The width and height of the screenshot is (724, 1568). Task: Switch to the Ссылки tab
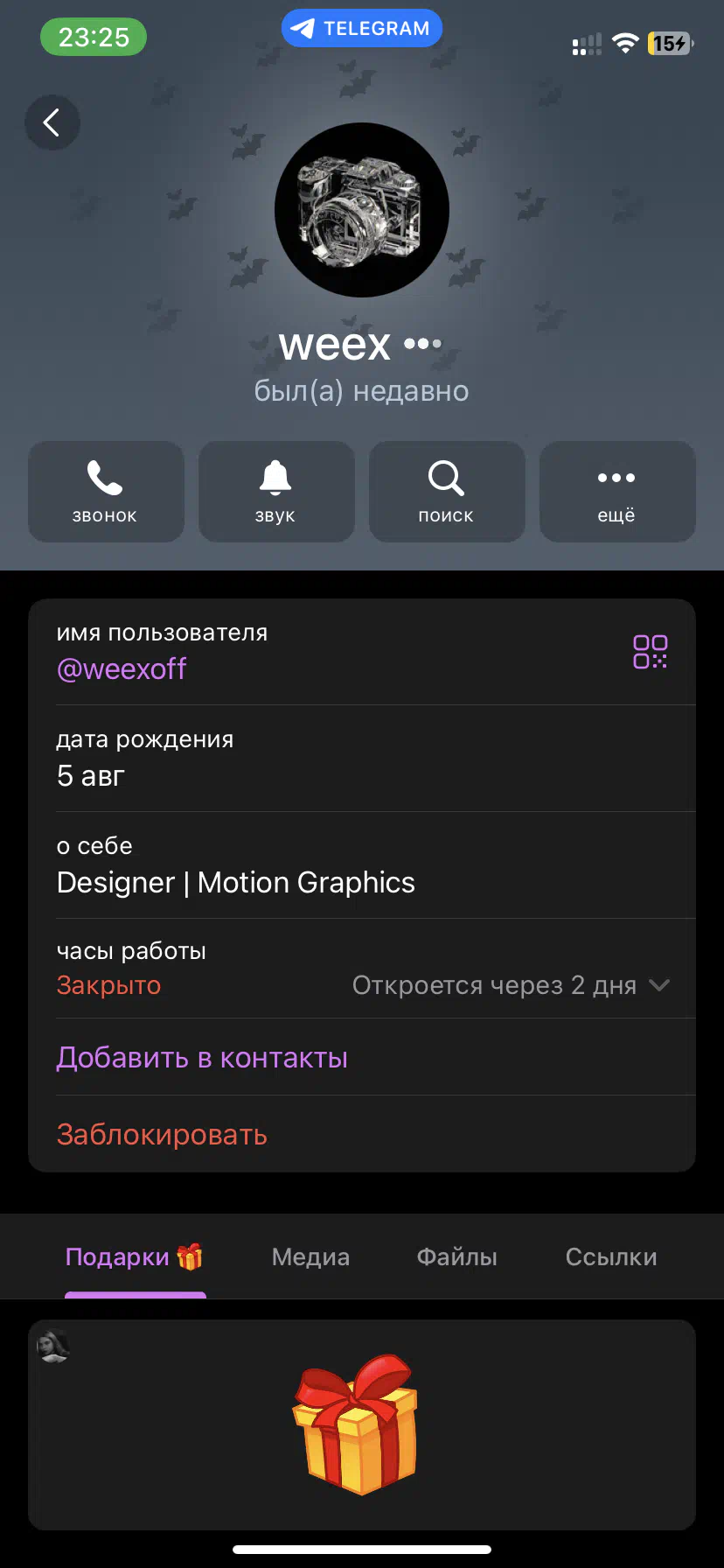611,1257
